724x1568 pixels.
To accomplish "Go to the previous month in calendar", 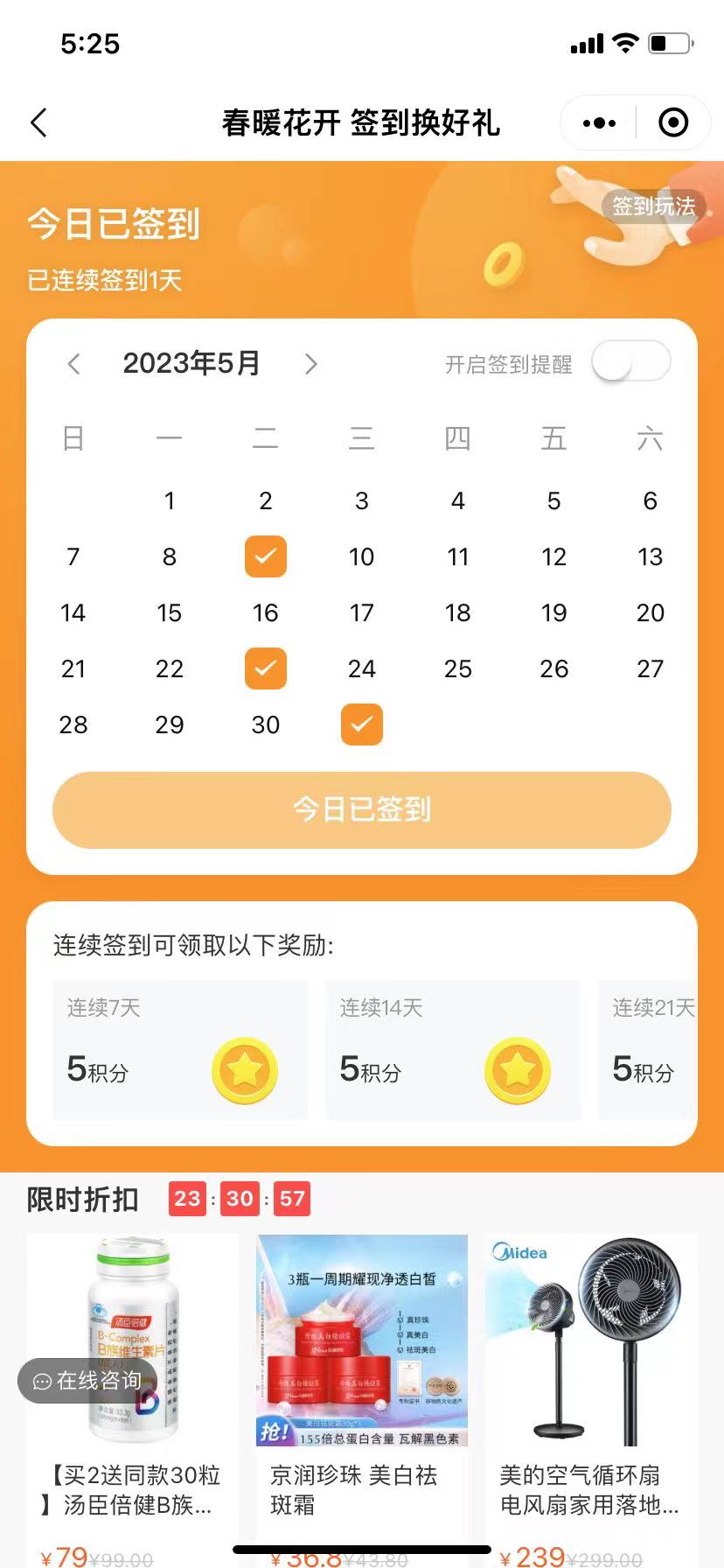I will (74, 364).
